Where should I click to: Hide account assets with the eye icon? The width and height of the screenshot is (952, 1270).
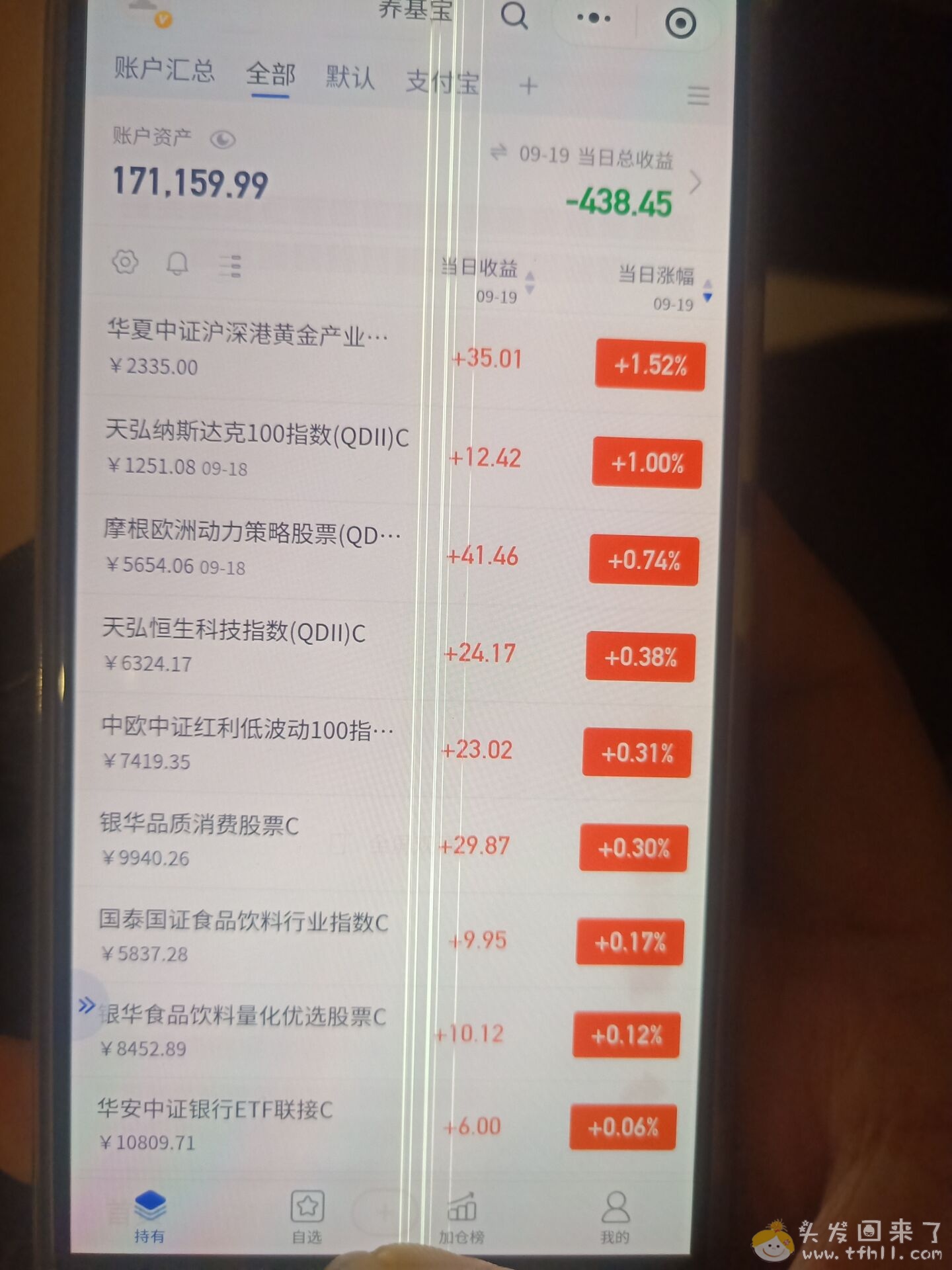pos(223,140)
